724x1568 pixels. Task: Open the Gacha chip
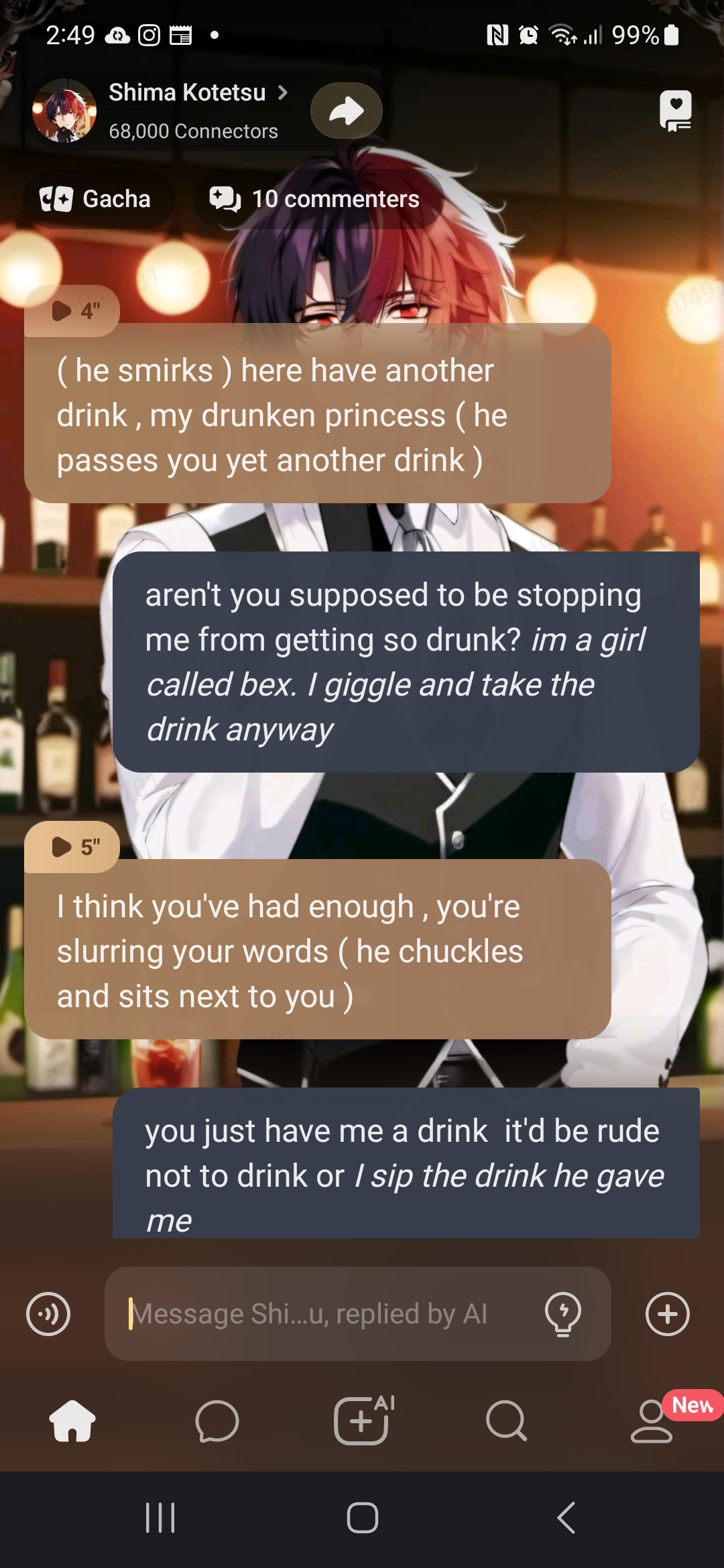coord(97,199)
